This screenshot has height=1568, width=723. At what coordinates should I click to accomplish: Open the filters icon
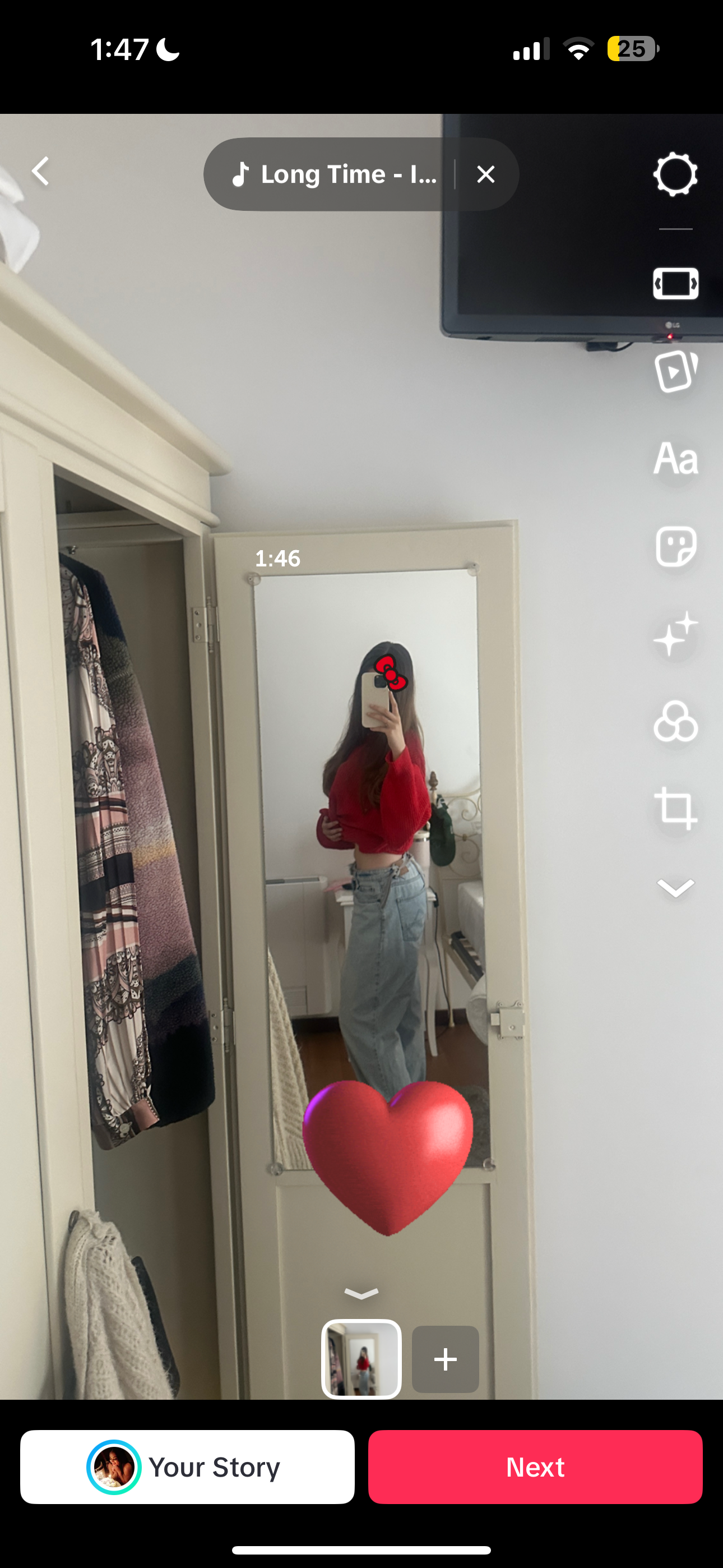tap(675, 721)
